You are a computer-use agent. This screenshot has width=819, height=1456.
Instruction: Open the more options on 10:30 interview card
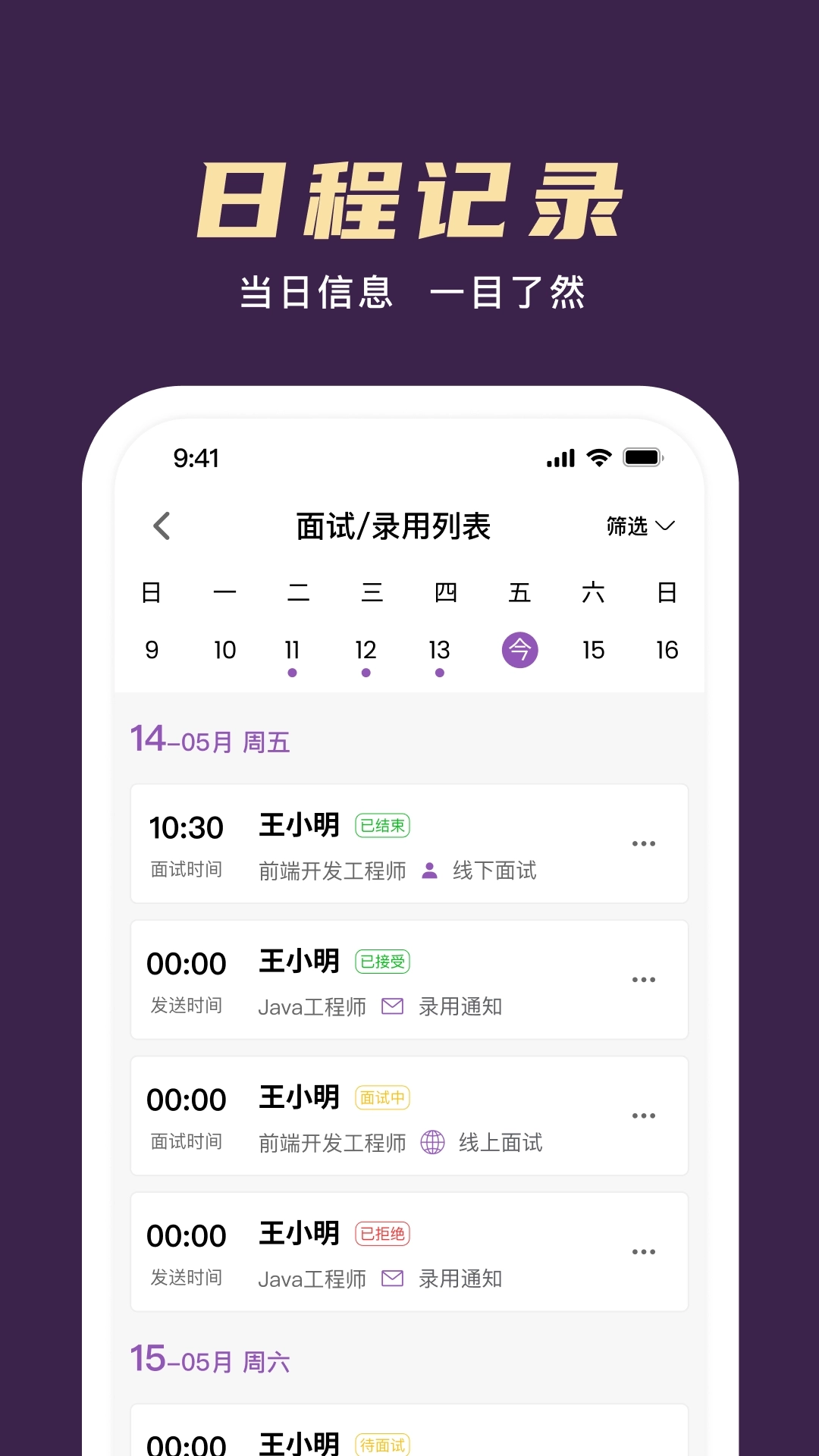coord(644,843)
